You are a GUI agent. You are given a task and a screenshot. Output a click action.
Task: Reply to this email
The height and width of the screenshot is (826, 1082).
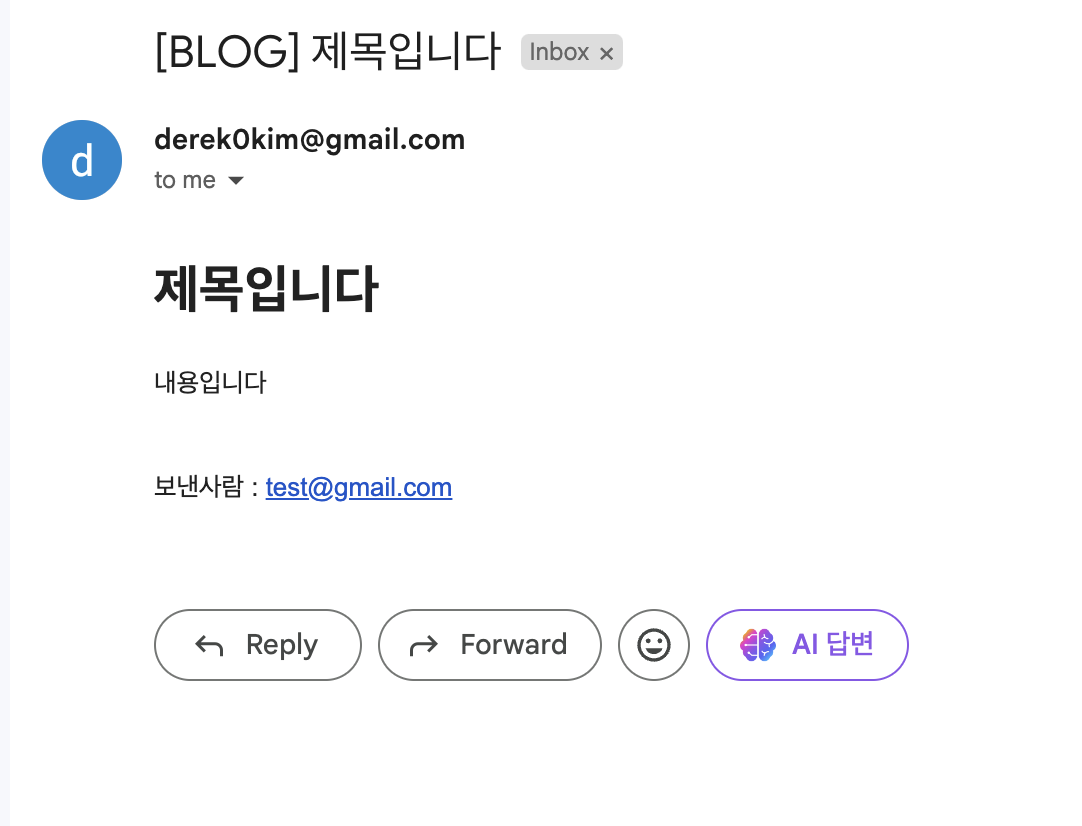pos(258,645)
